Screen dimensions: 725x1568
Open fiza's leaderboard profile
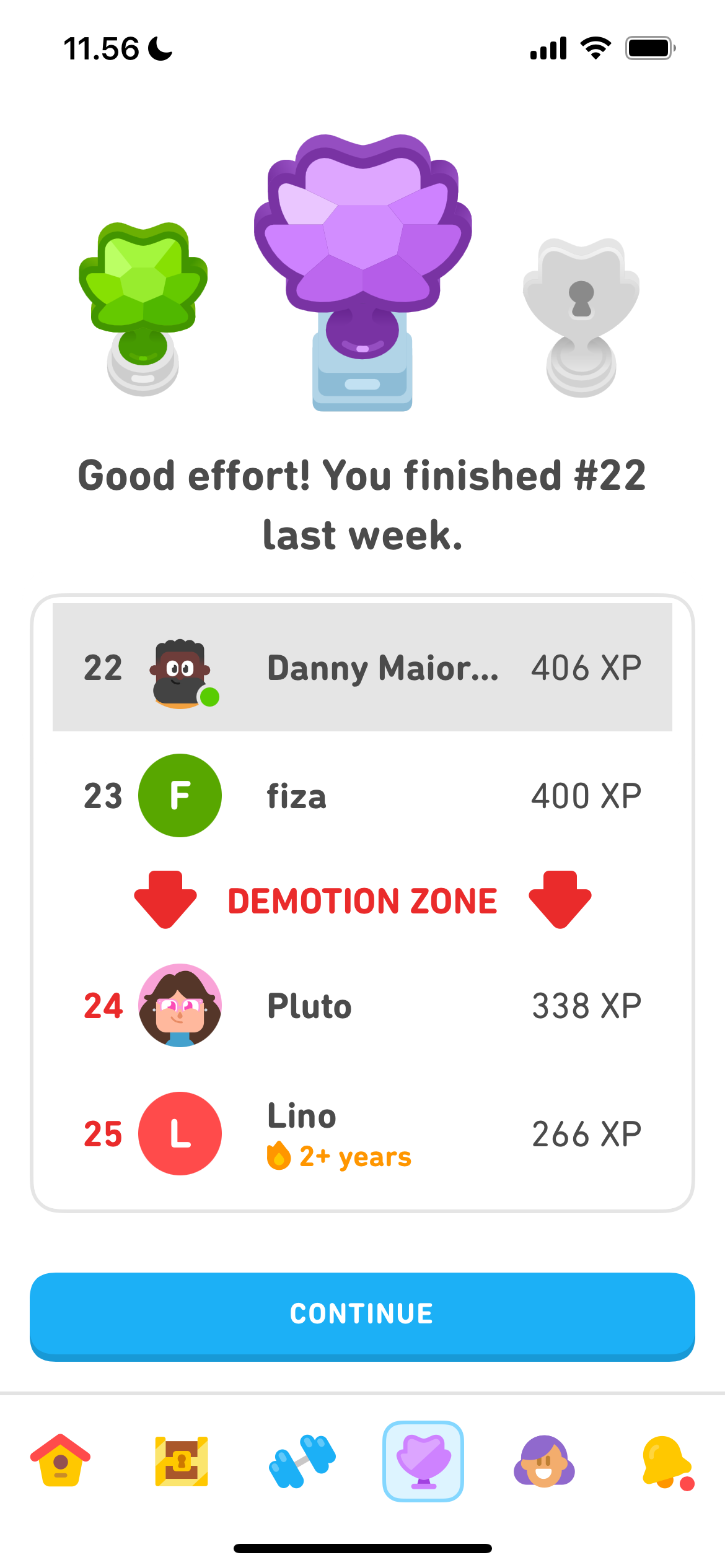pyautogui.click(x=362, y=796)
